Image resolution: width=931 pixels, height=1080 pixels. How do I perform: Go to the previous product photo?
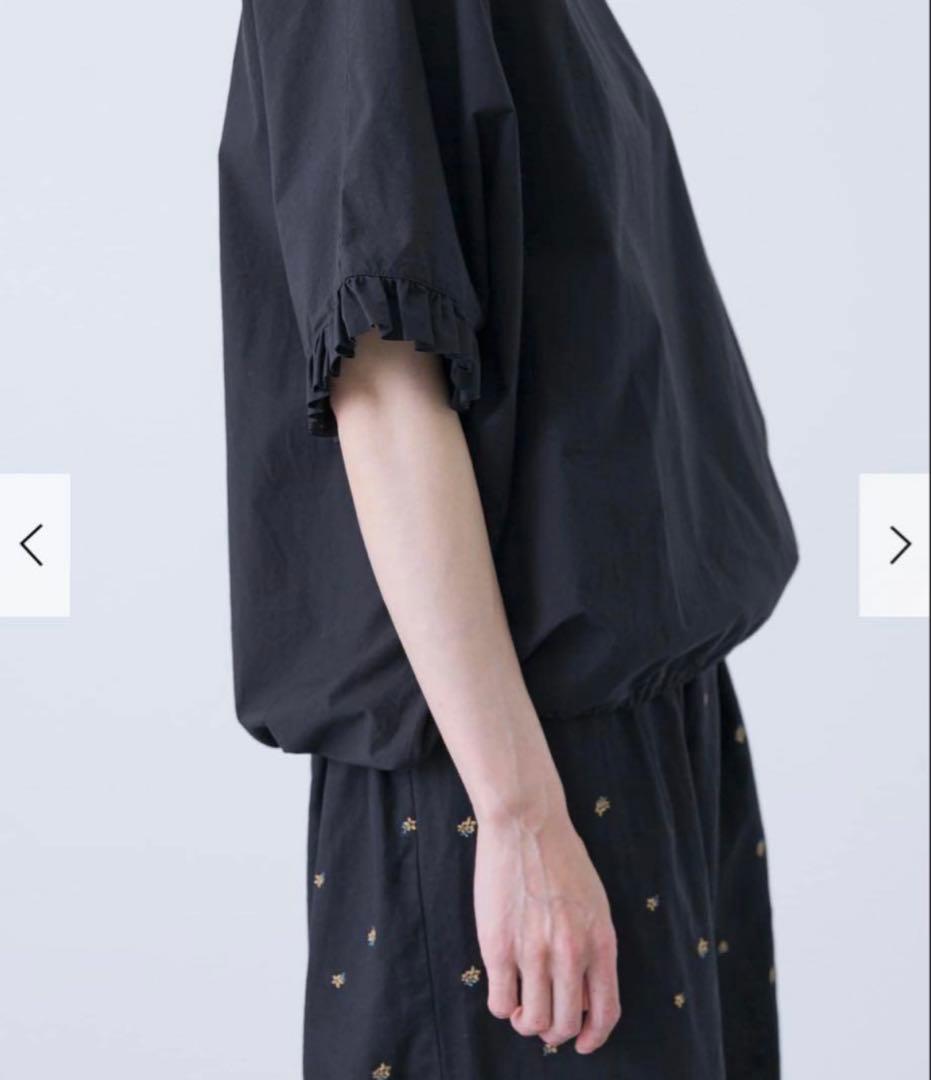point(34,545)
